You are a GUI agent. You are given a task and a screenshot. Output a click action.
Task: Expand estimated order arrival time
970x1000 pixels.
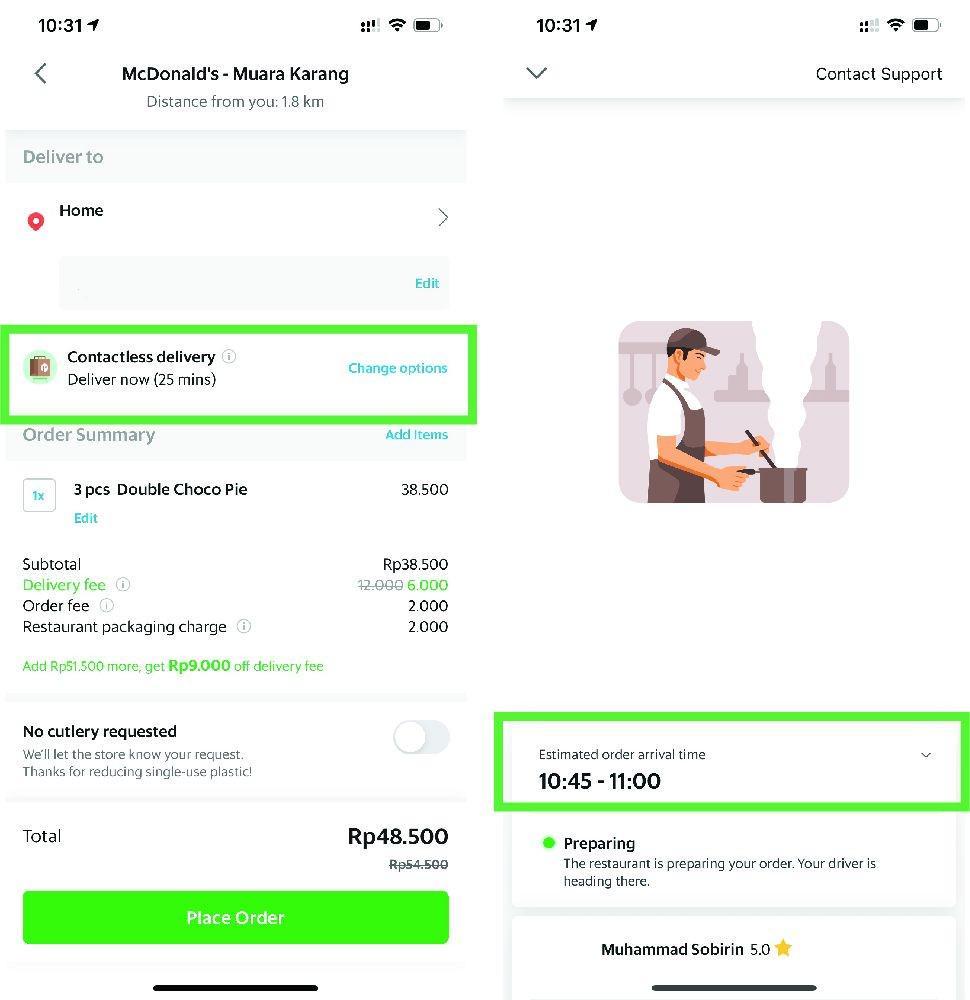(925, 756)
